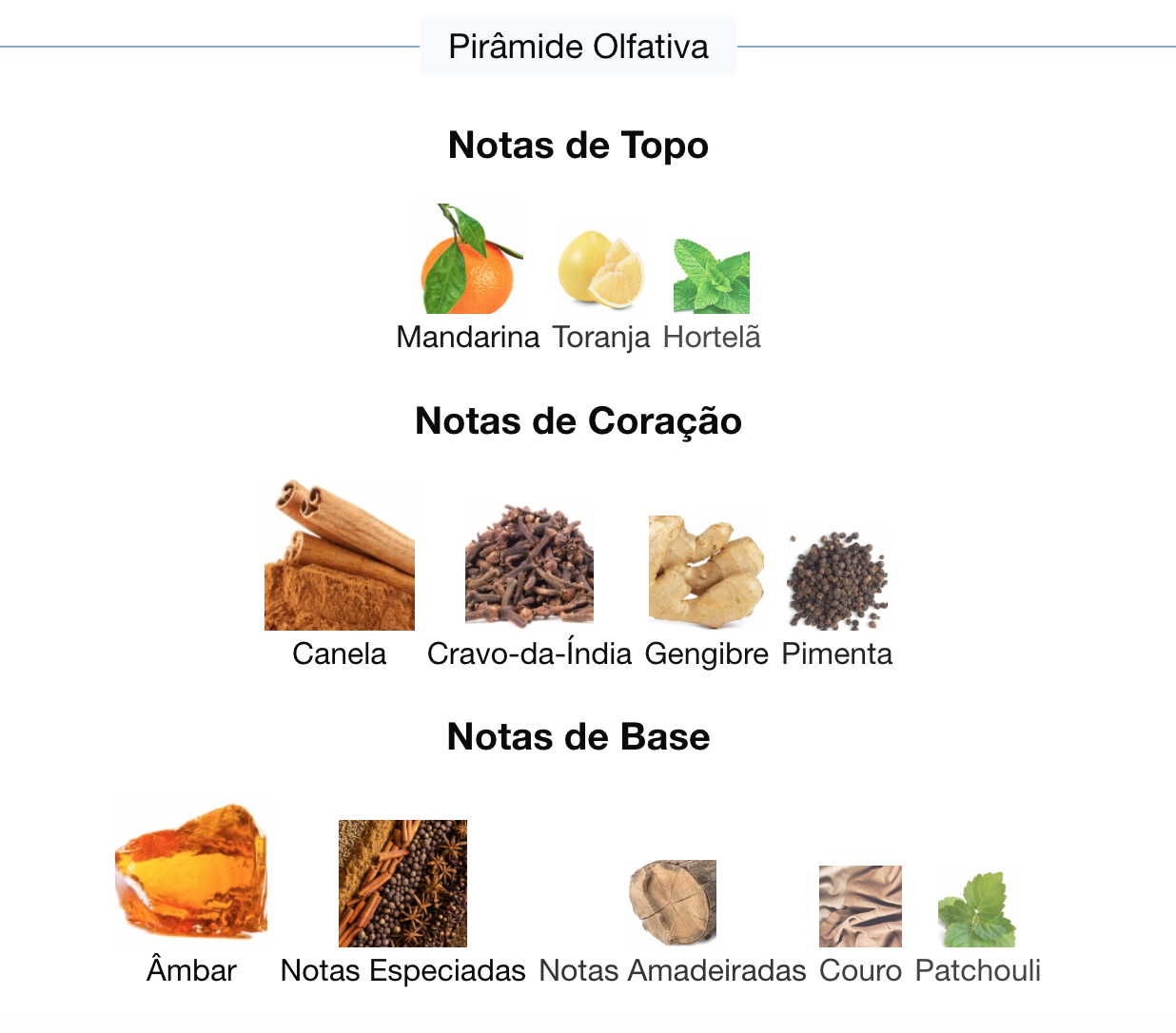The height and width of the screenshot is (1033, 1176).
Task: Tap the Gengibre note
Action: click(x=706, y=592)
